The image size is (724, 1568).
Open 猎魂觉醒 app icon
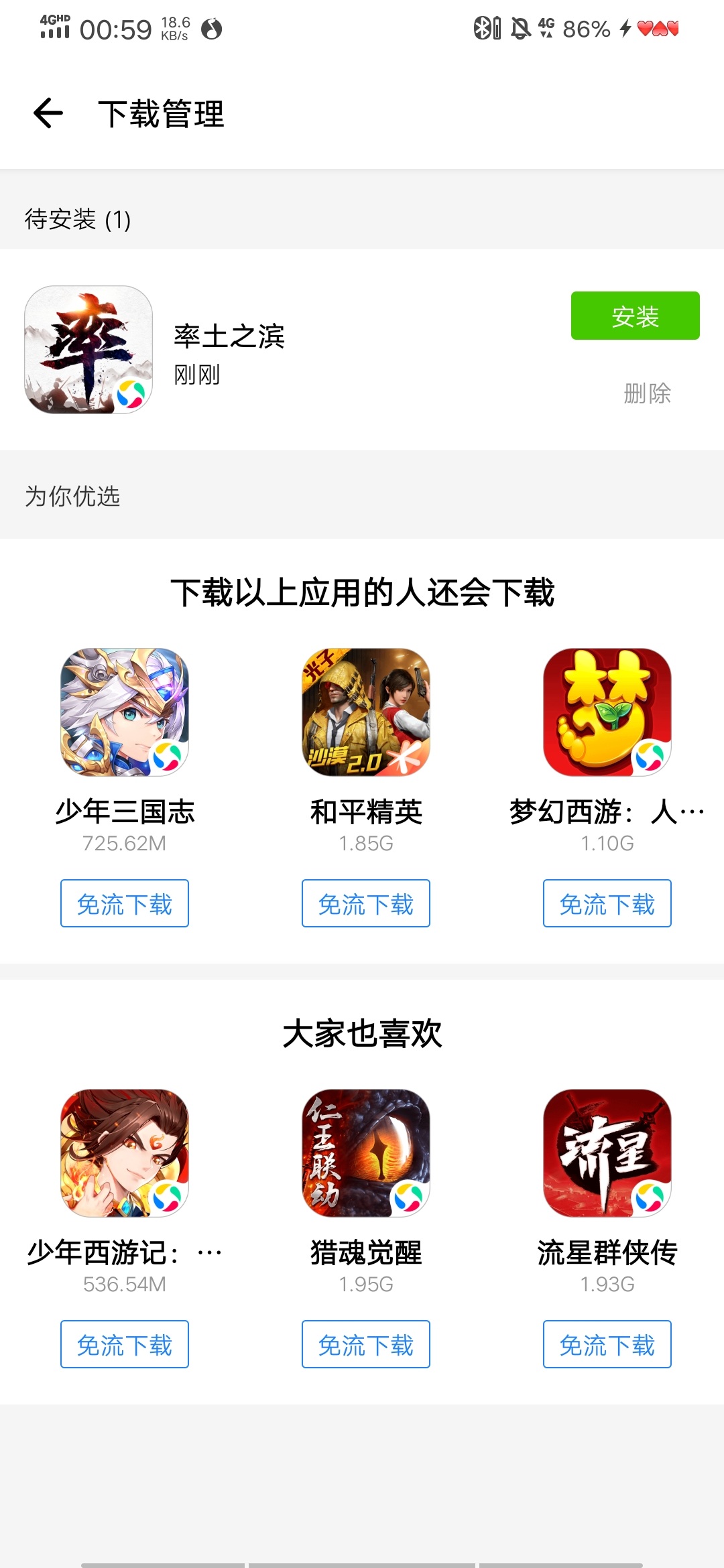[366, 1153]
